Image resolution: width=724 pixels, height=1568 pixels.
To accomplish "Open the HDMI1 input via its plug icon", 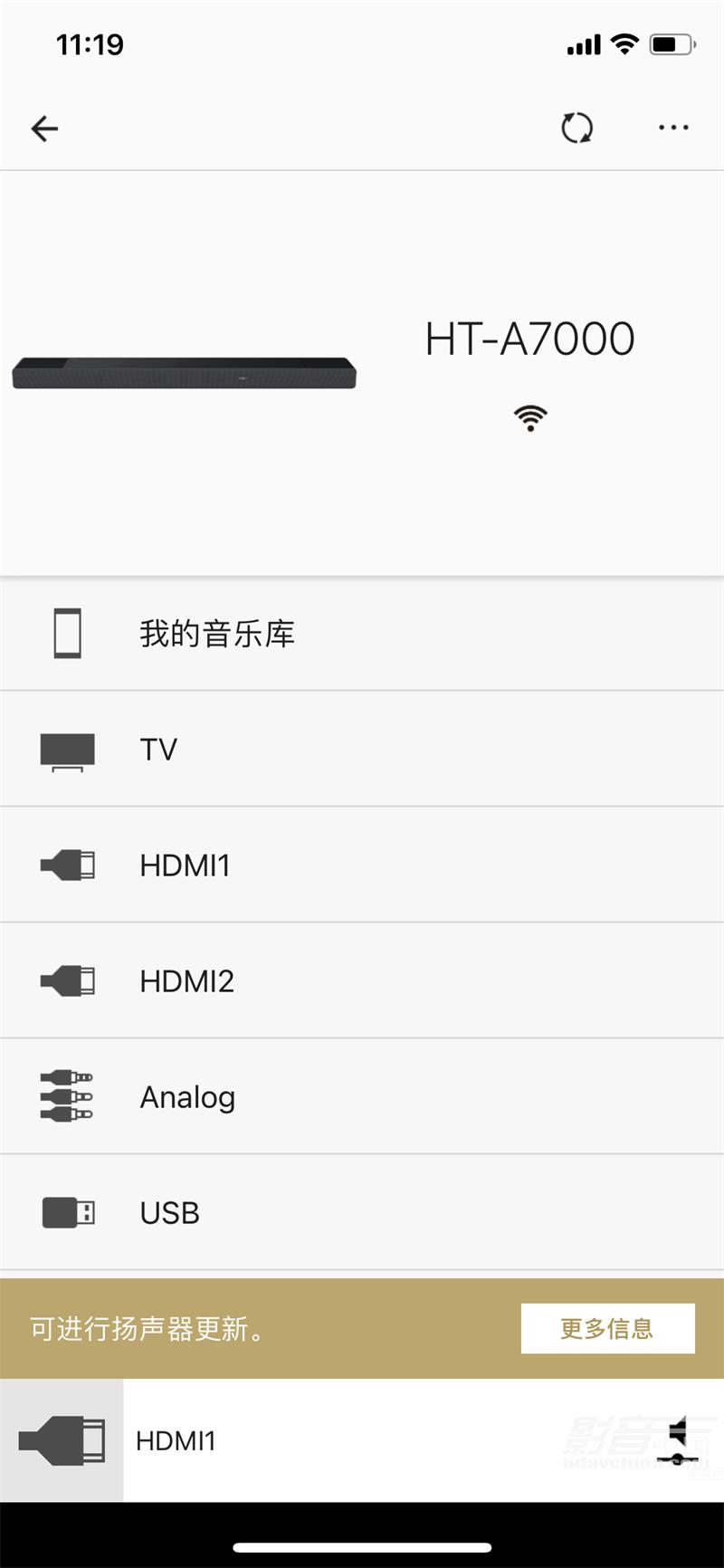I will point(68,865).
